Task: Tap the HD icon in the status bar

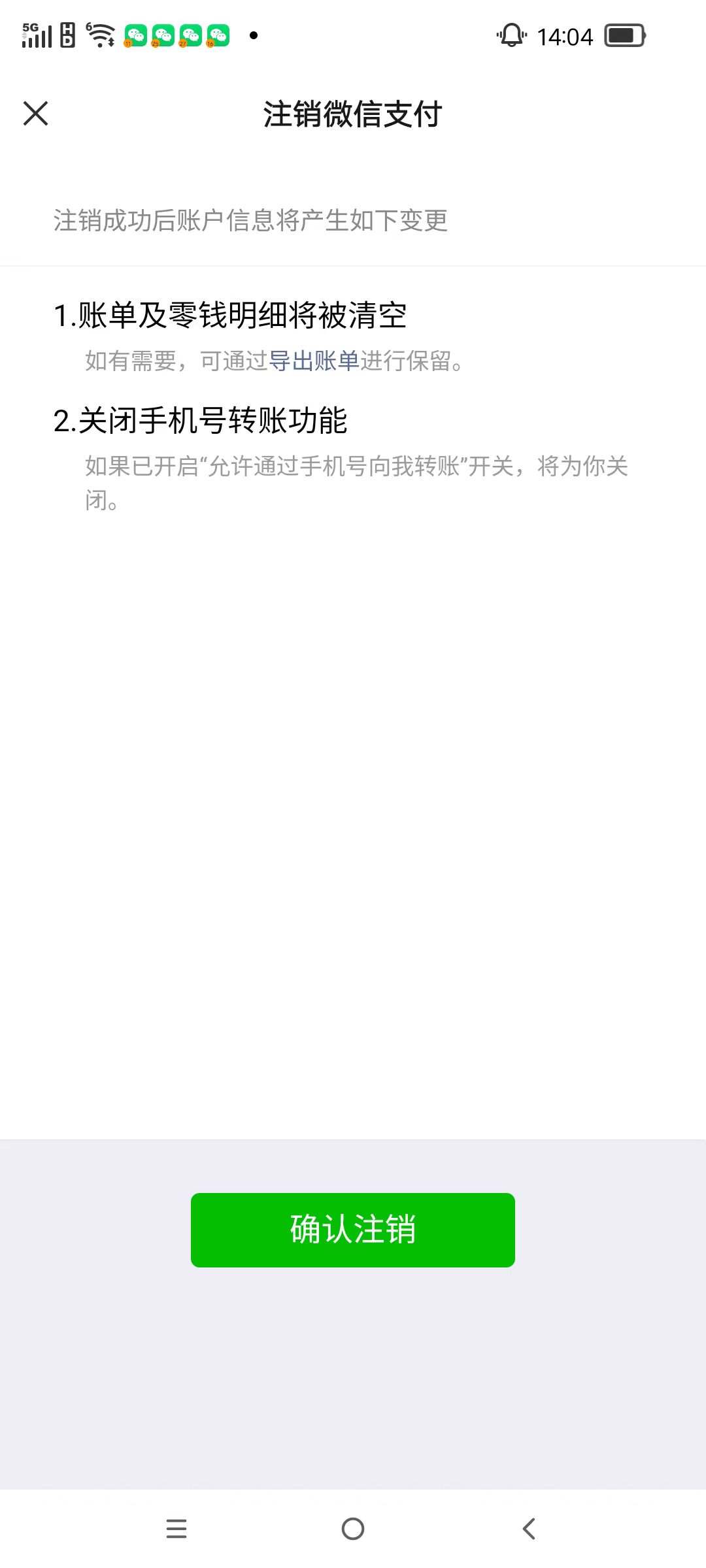Action: click(67, 34)
